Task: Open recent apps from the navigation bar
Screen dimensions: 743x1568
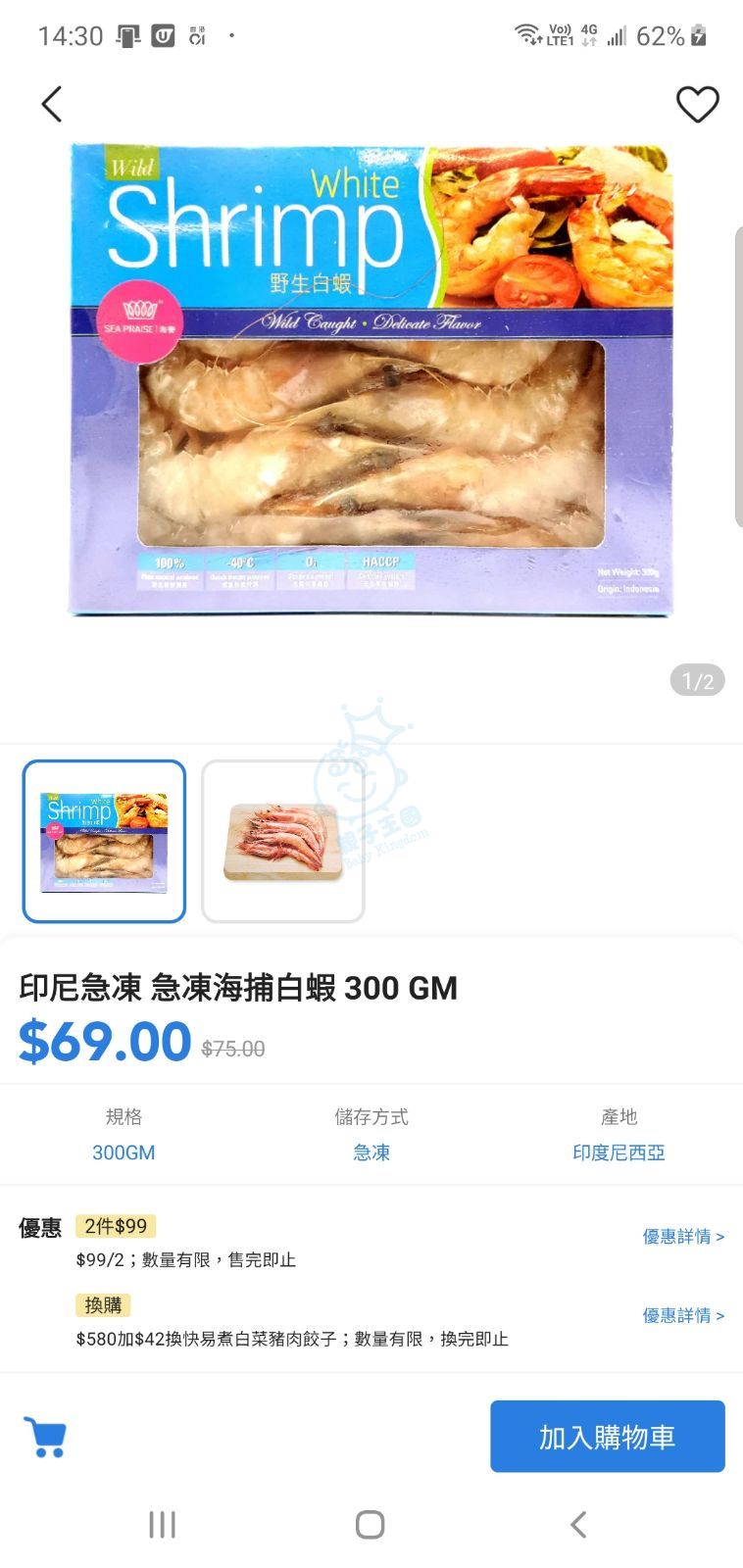Action: coord(162,1525)
